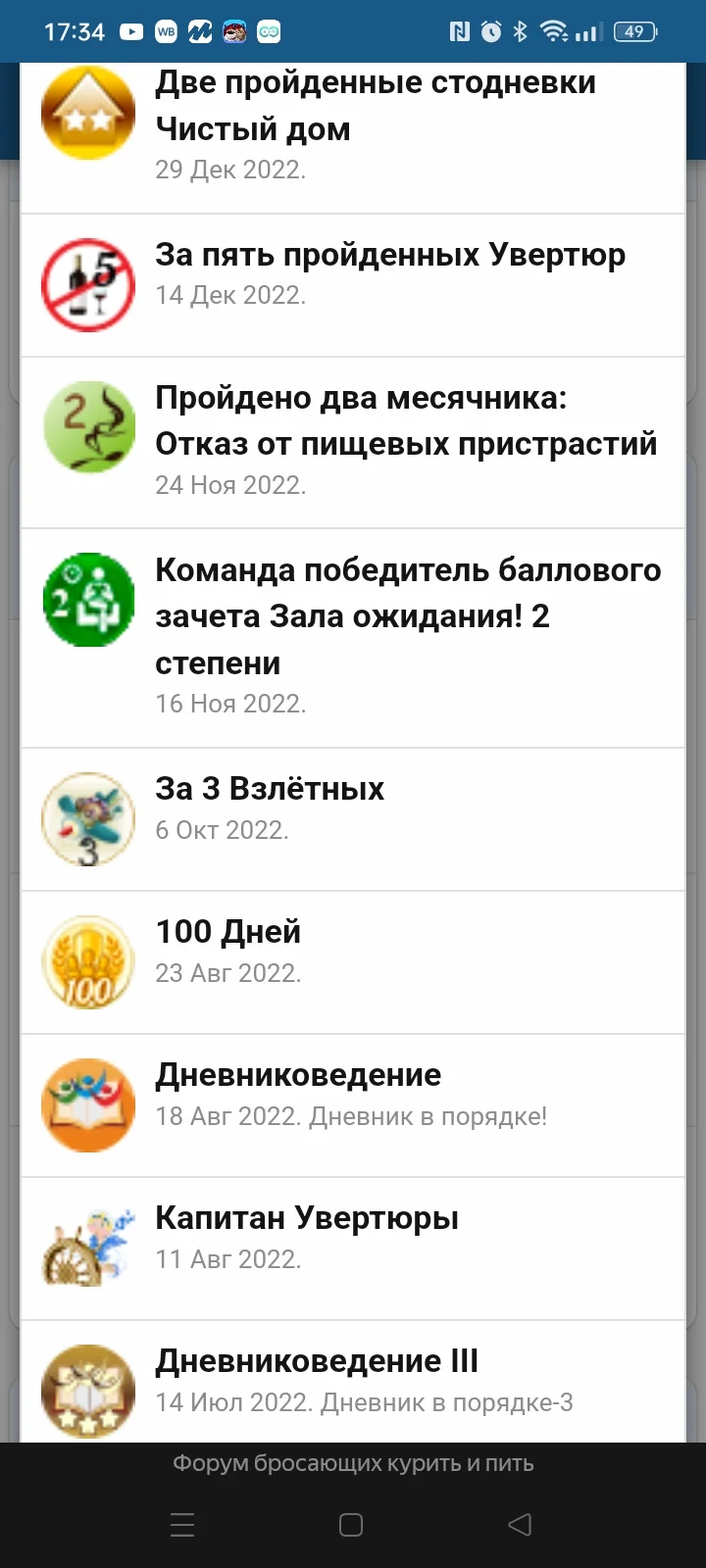Screen dimensions: 706x1568
Task: Open the 'Форум бросающих курить и пить' footer link
Action: point(352,1463)
